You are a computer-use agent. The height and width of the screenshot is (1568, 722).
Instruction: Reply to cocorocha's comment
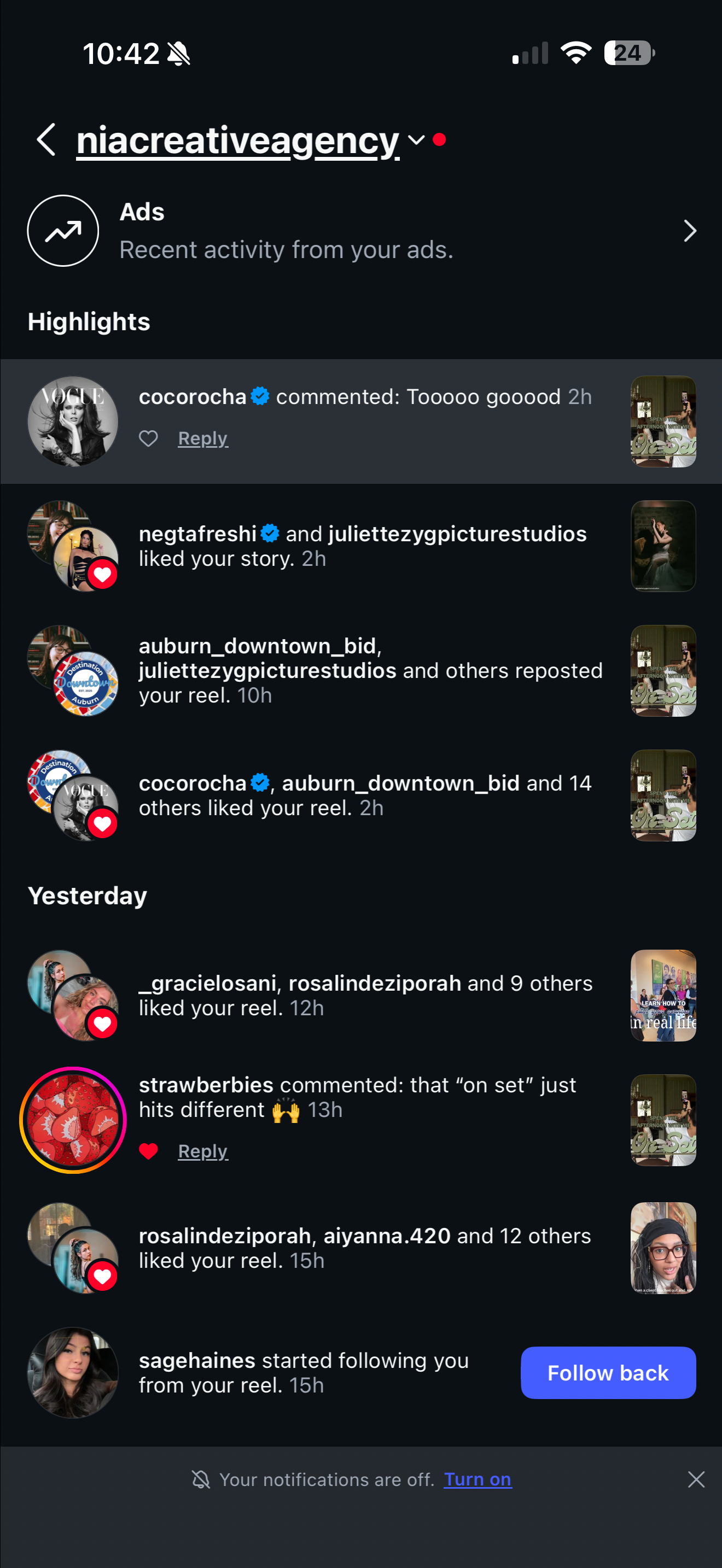(x=203, y=438)
